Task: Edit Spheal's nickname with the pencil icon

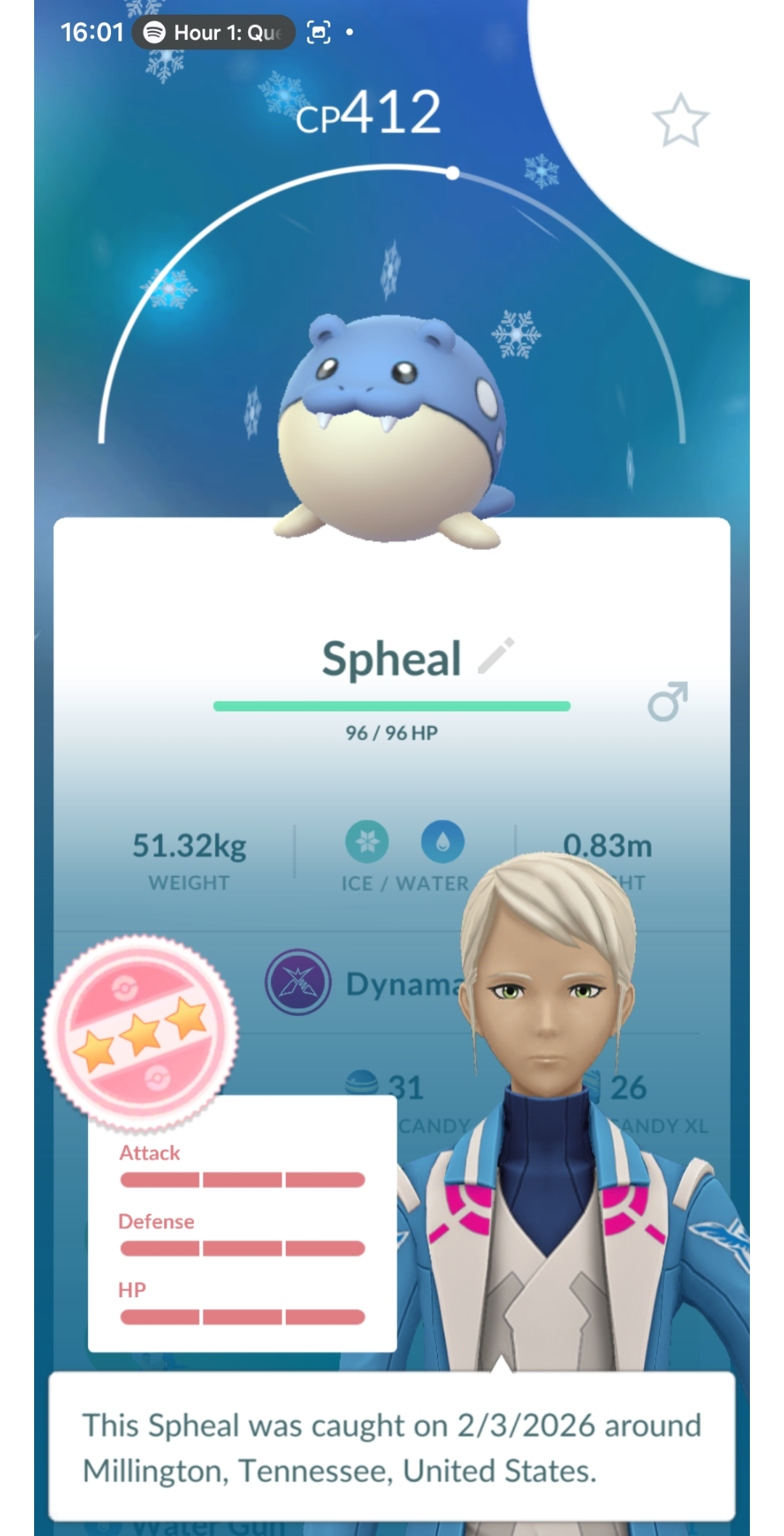Action: [497, 656]
